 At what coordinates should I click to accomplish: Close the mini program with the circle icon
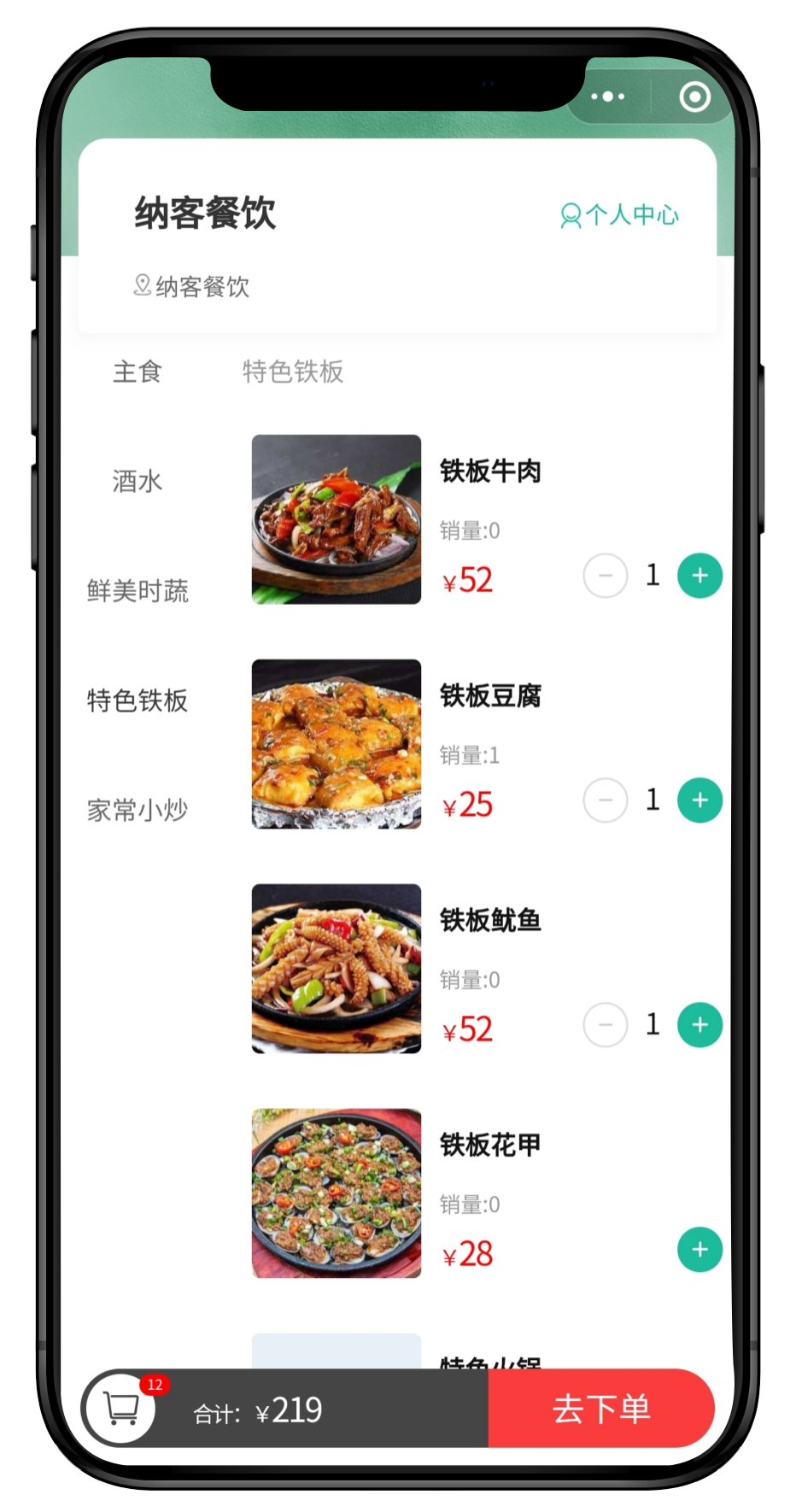[x=694, y=97]
